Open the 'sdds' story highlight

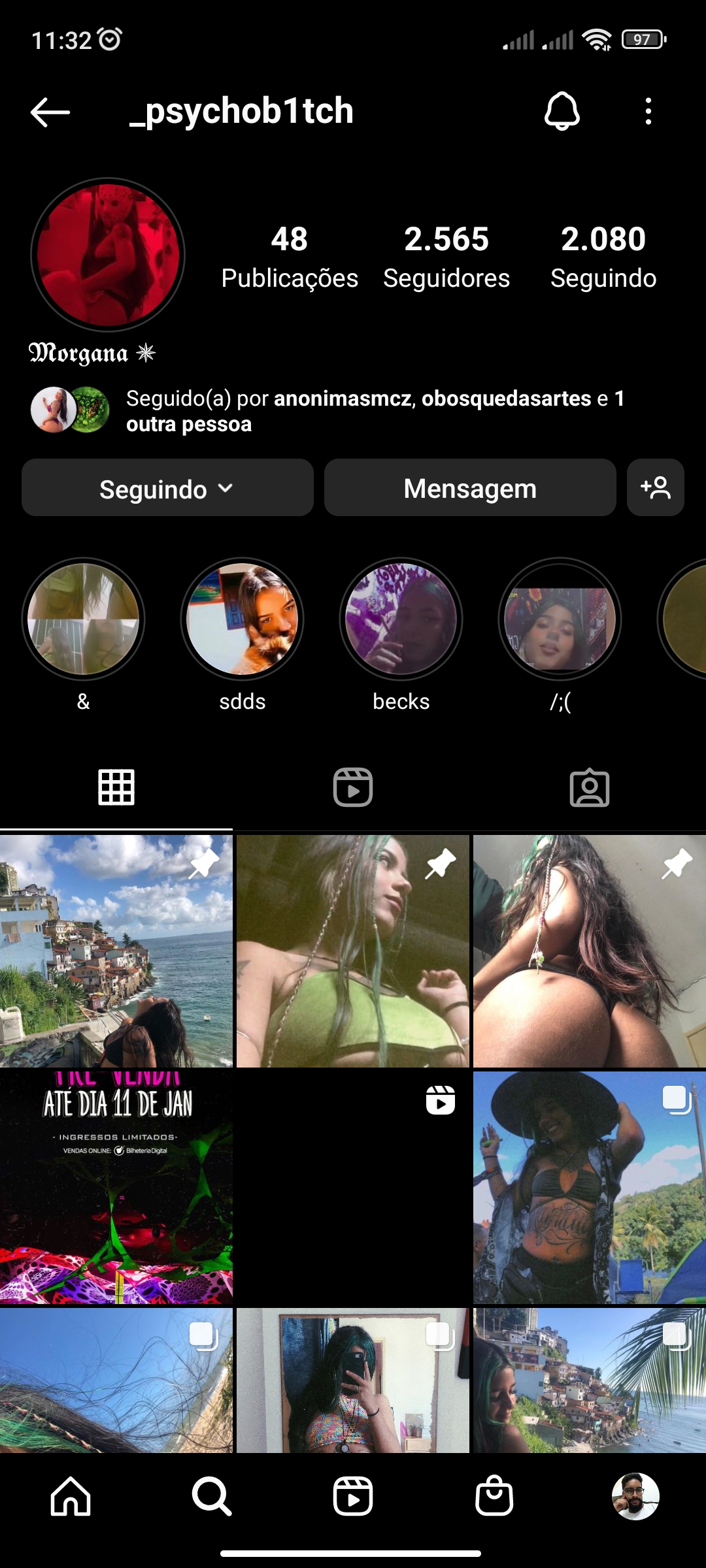[242, 619]
